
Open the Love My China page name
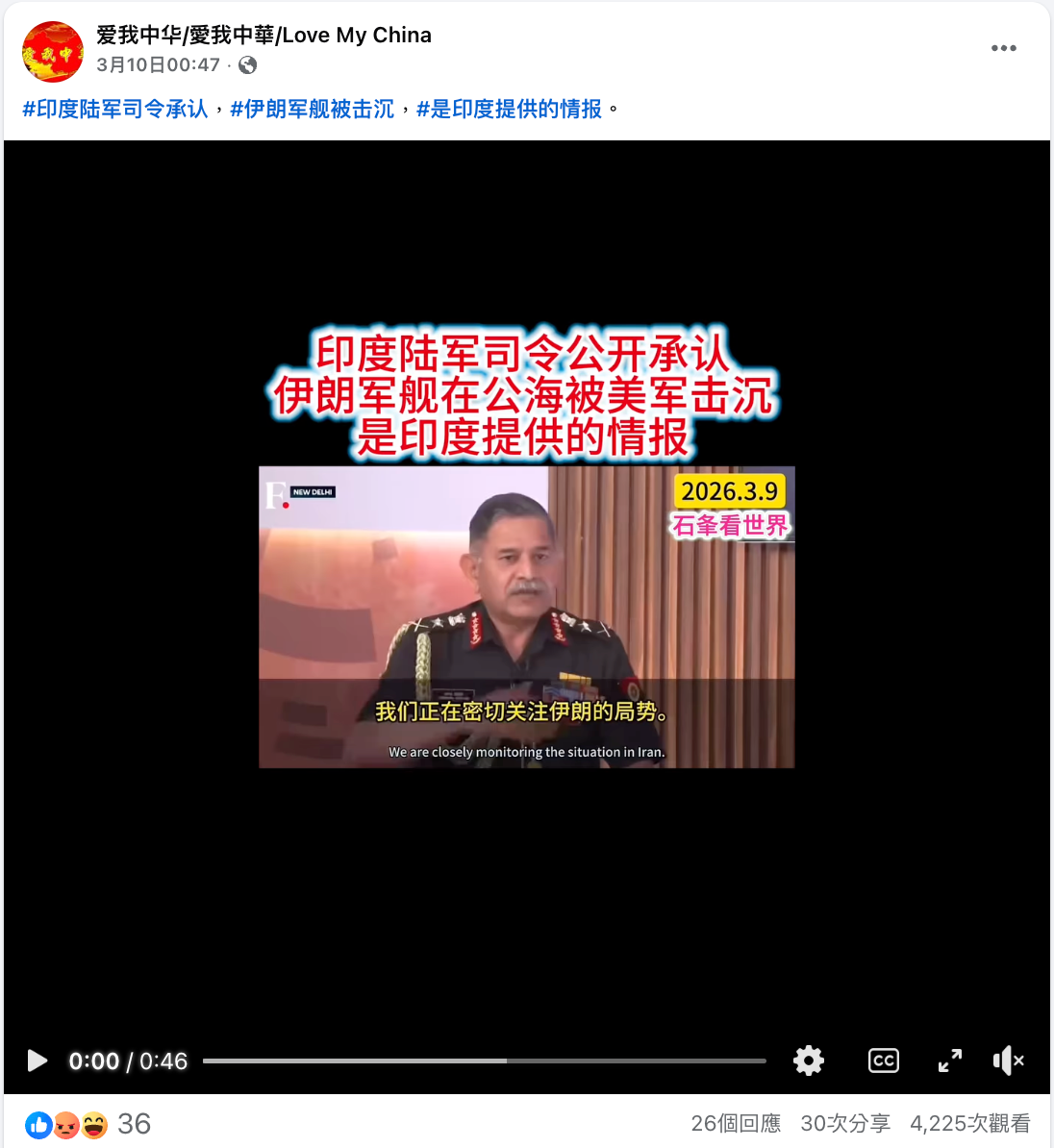pyautogui.click(x=263, y=36)
